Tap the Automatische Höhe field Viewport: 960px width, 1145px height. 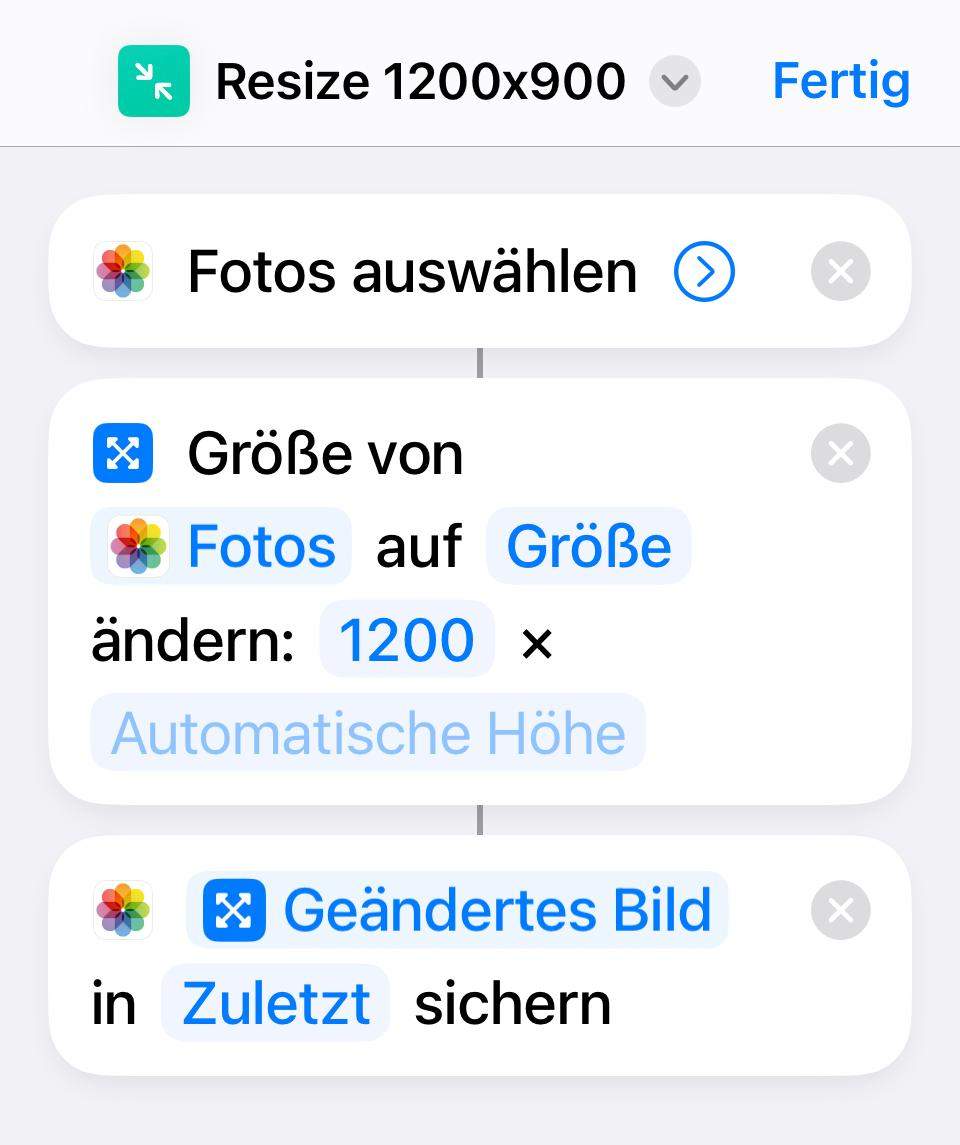pyautogui.click(x=367, y=732)
